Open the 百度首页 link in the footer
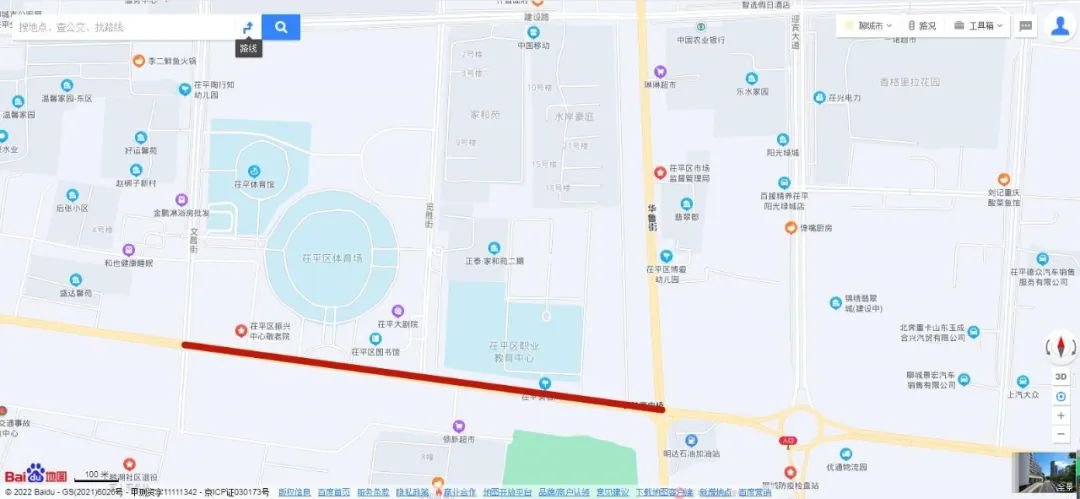This screenshot has height=499, width=1080. (334, 492)
